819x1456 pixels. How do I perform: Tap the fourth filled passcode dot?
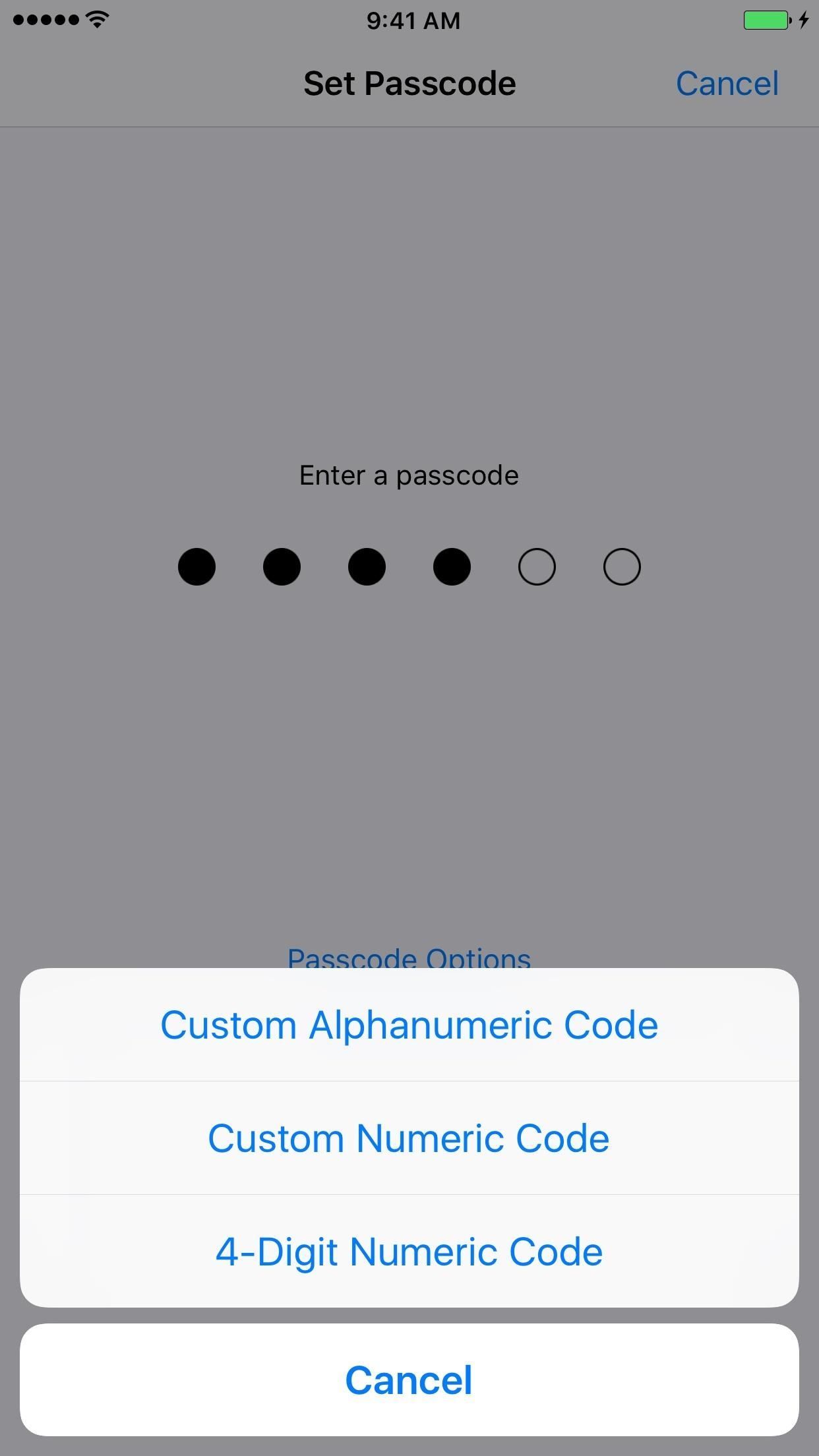[452, 566]
